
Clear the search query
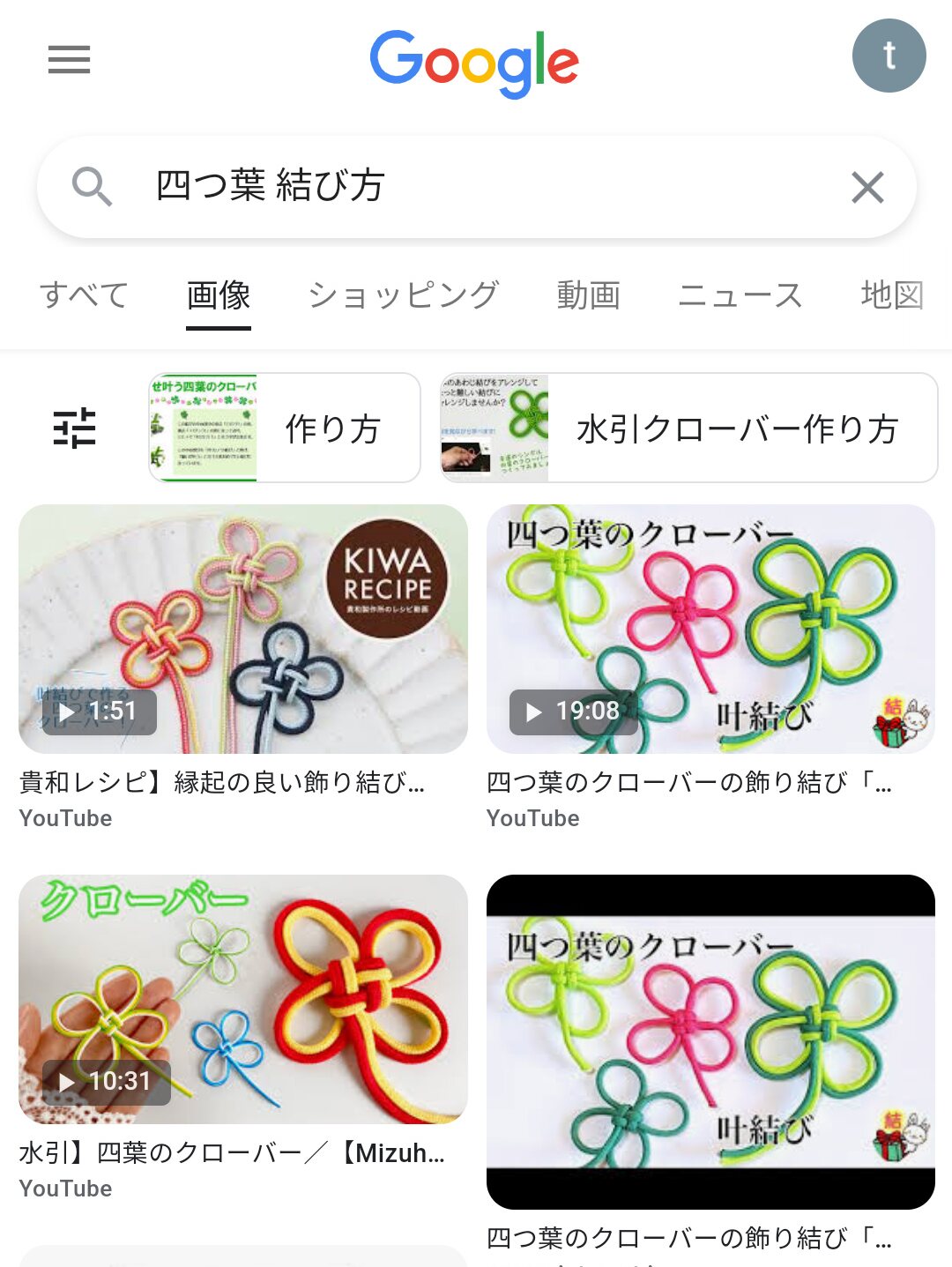point(867,187)
